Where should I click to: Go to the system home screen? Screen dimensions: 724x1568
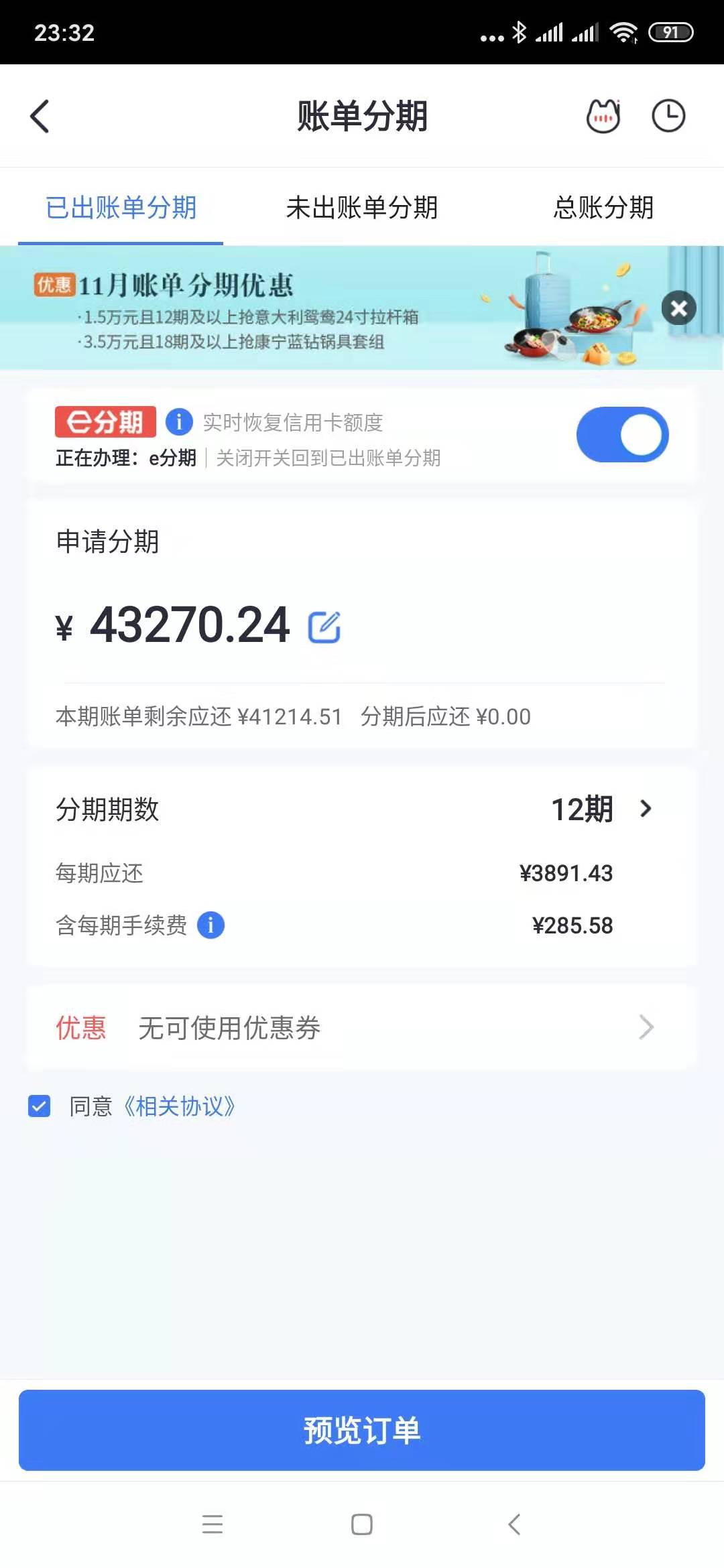[362, 1524]
